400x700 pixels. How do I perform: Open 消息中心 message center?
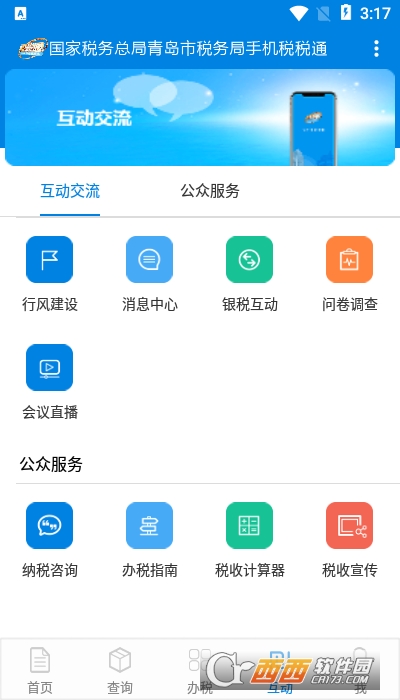tap(150, 274)
